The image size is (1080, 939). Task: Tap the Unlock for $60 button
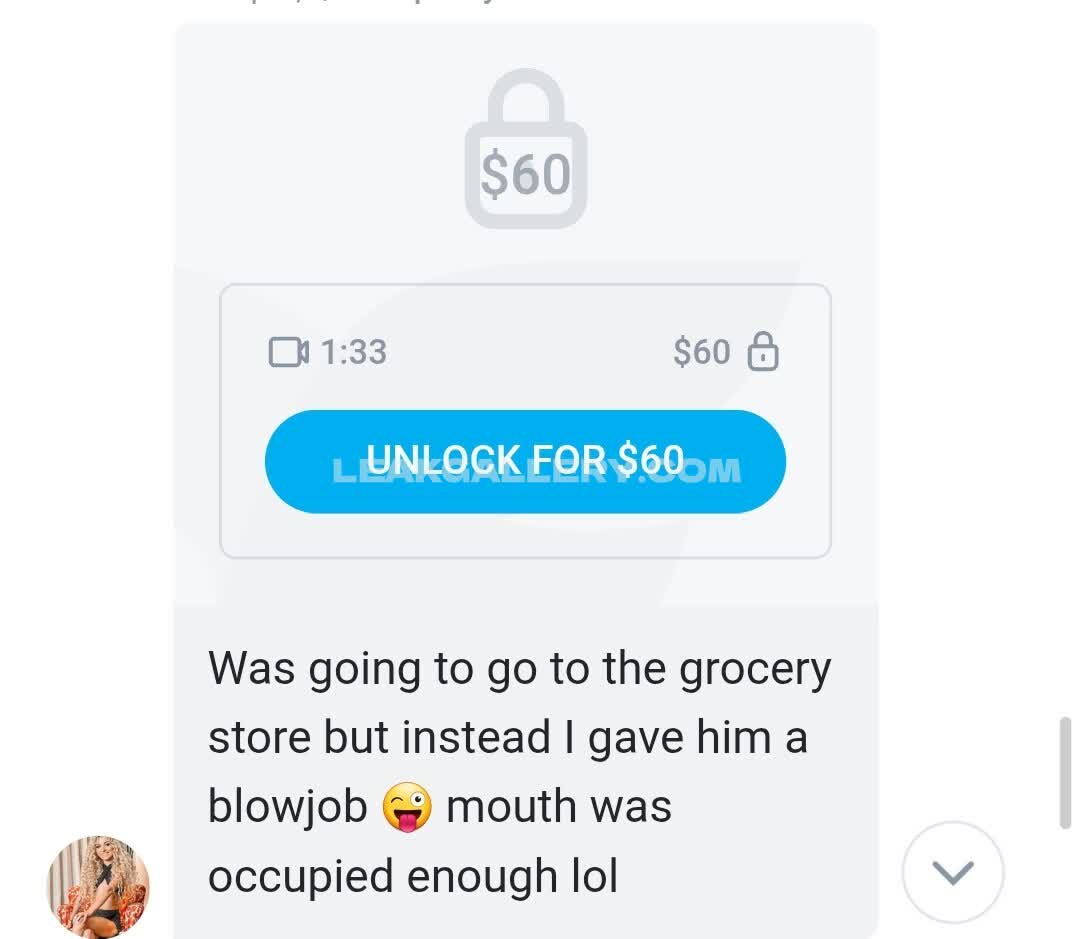pyautogui.click(x=525, y=461)
